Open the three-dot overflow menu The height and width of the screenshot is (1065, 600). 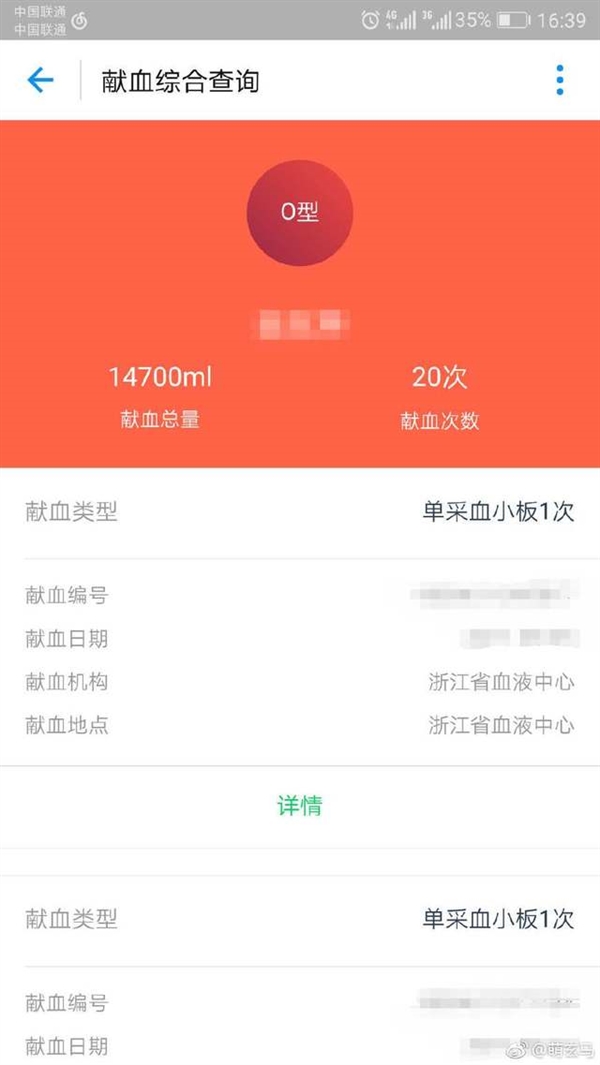click(x=559, y=80)
